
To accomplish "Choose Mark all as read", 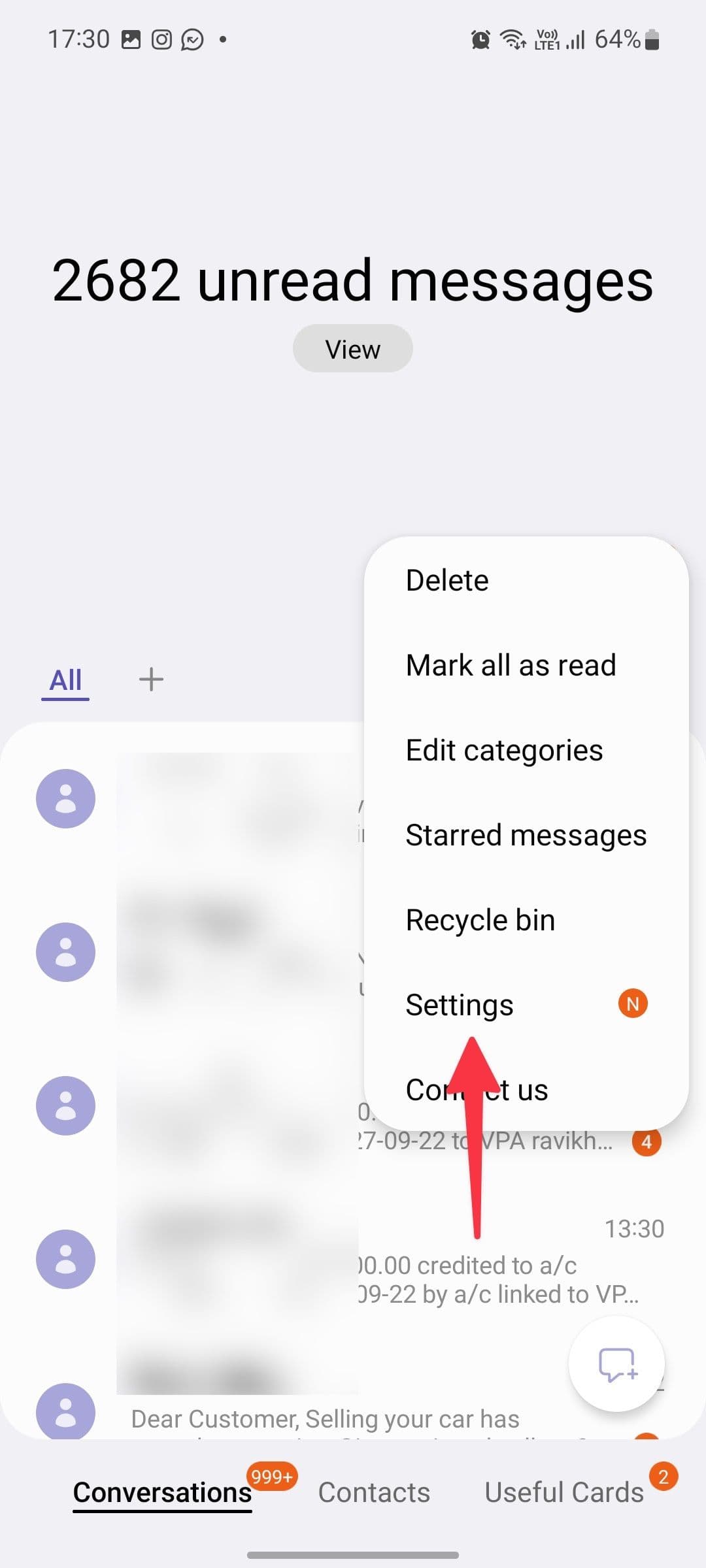I will tap(511, 665).
